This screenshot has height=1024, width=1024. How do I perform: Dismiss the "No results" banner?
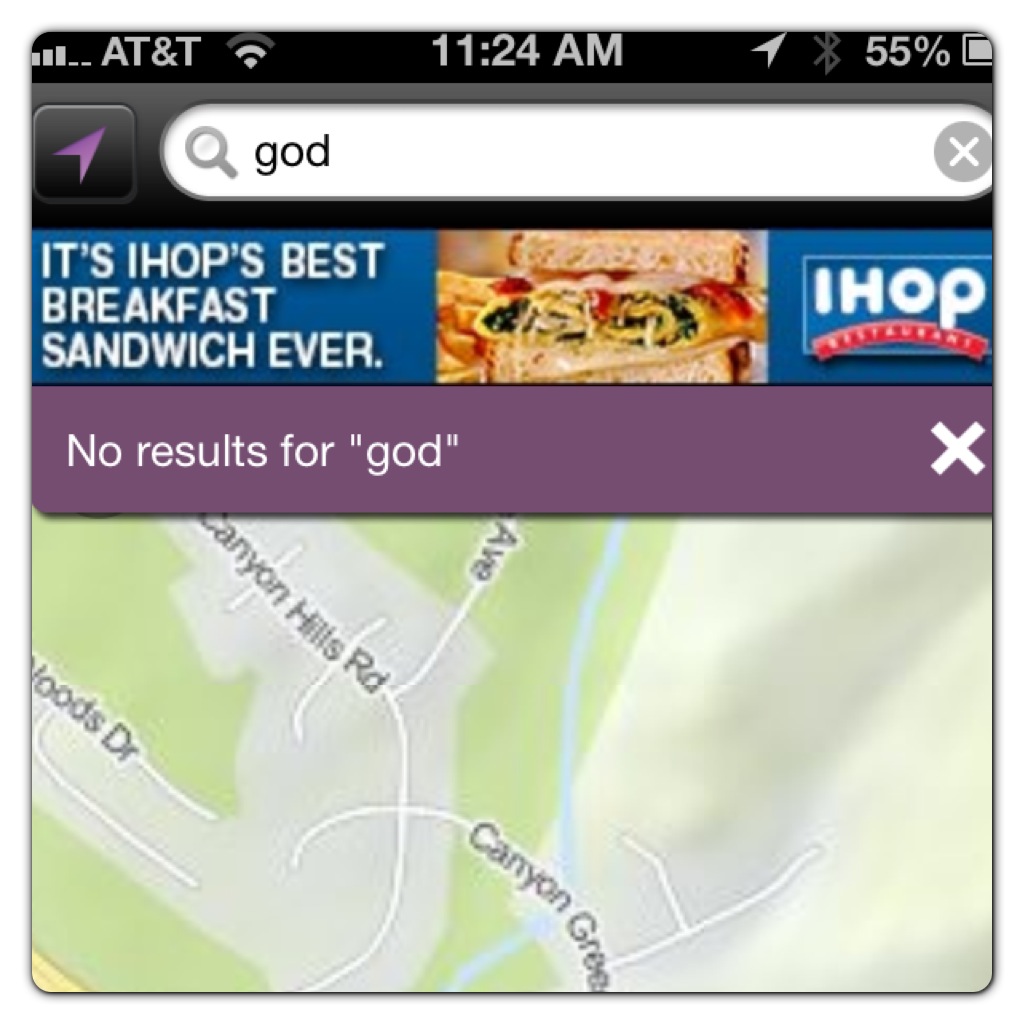coord(956,450)
